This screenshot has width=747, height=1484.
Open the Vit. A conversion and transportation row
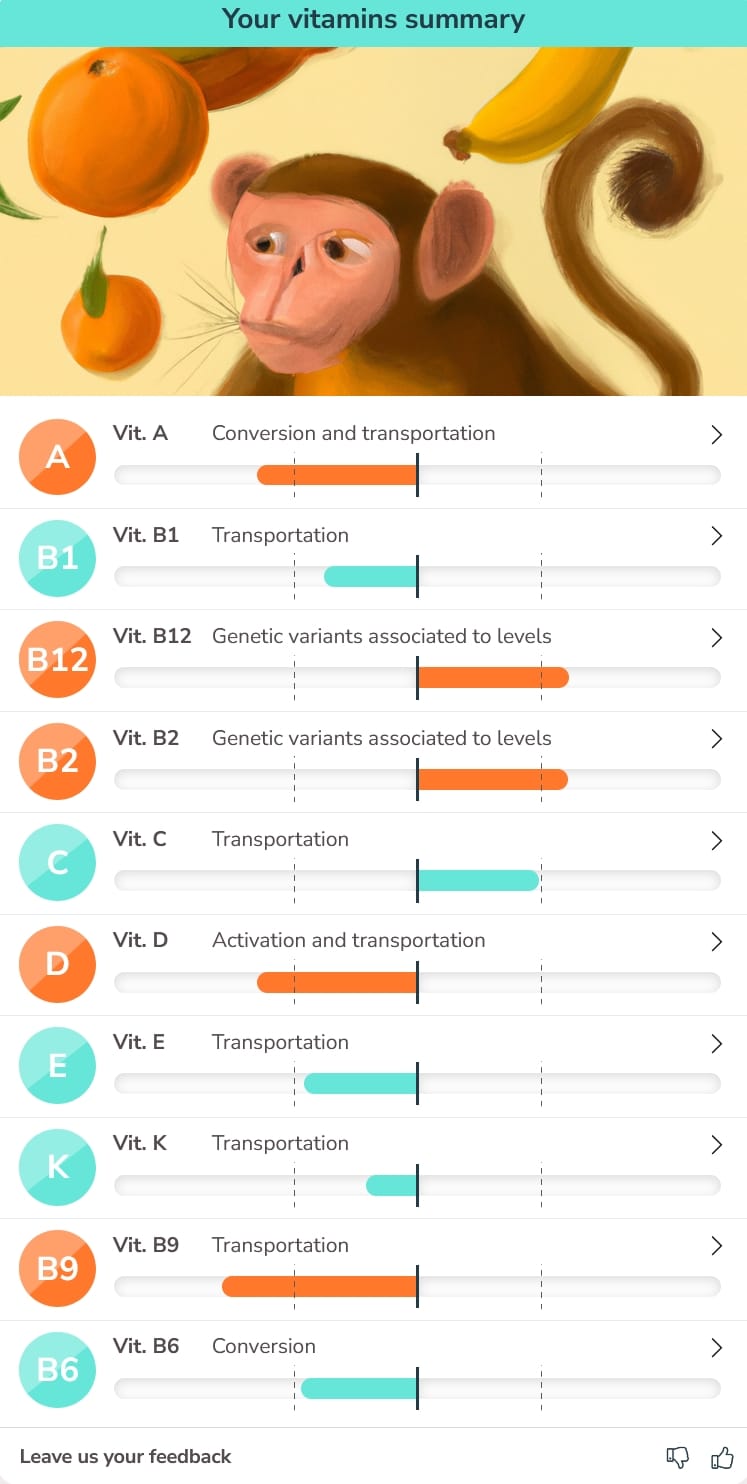click(373, 457)
